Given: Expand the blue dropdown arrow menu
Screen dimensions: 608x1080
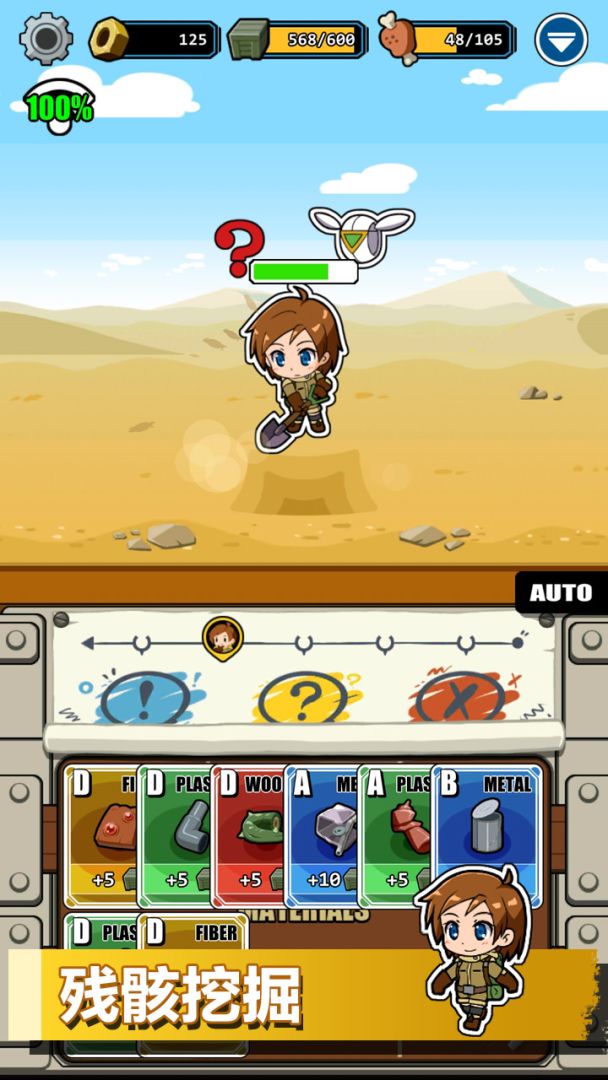Looking at the screenshot, I should [561, 39].
